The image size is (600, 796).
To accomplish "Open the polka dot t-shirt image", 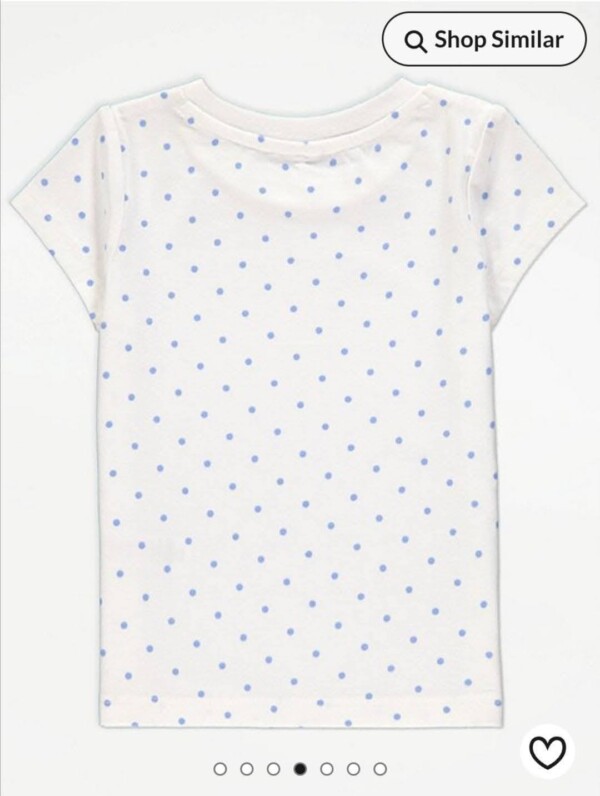I will (300, 400).
